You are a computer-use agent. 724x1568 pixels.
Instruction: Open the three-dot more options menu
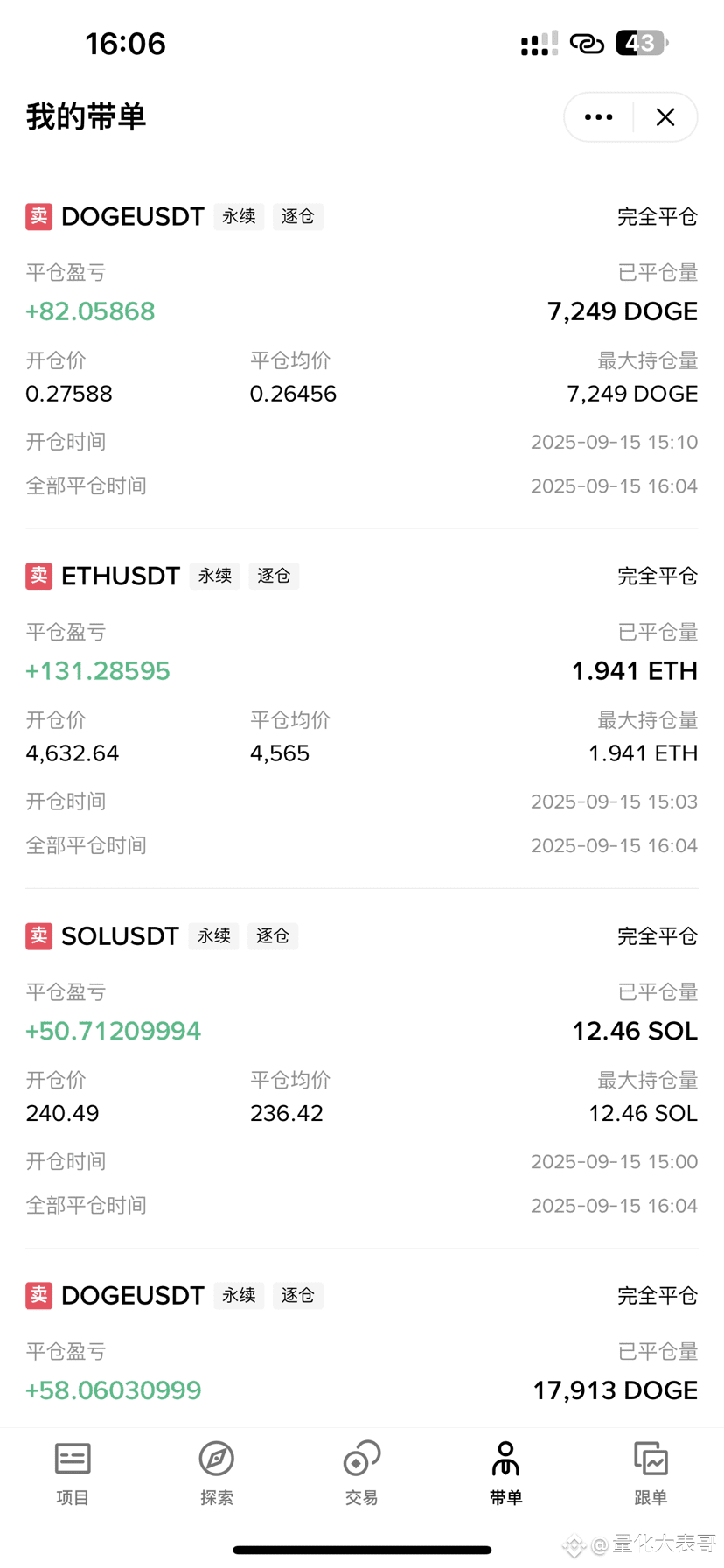pos(599,117)
